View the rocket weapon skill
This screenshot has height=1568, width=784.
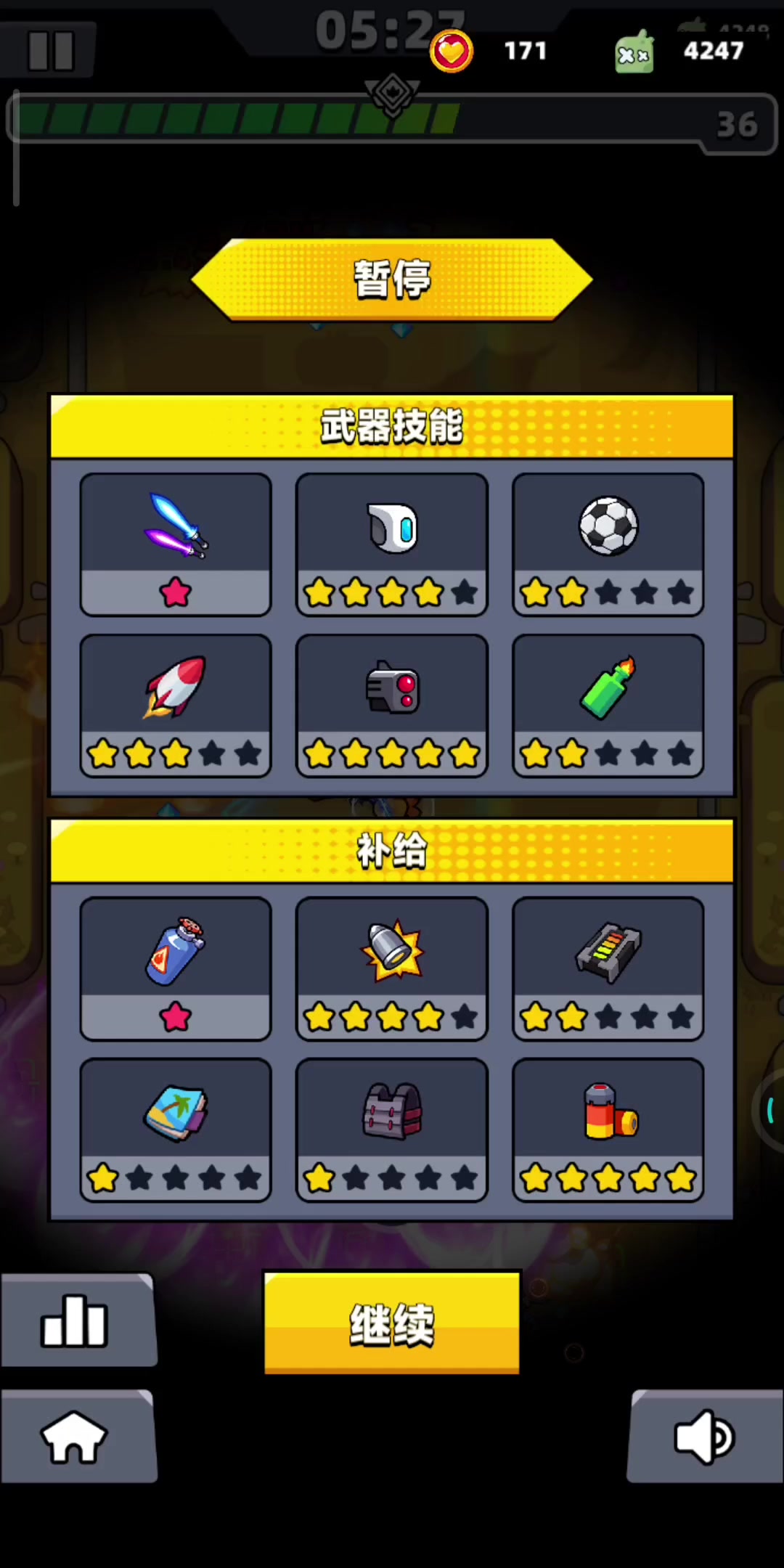point(176,706)
